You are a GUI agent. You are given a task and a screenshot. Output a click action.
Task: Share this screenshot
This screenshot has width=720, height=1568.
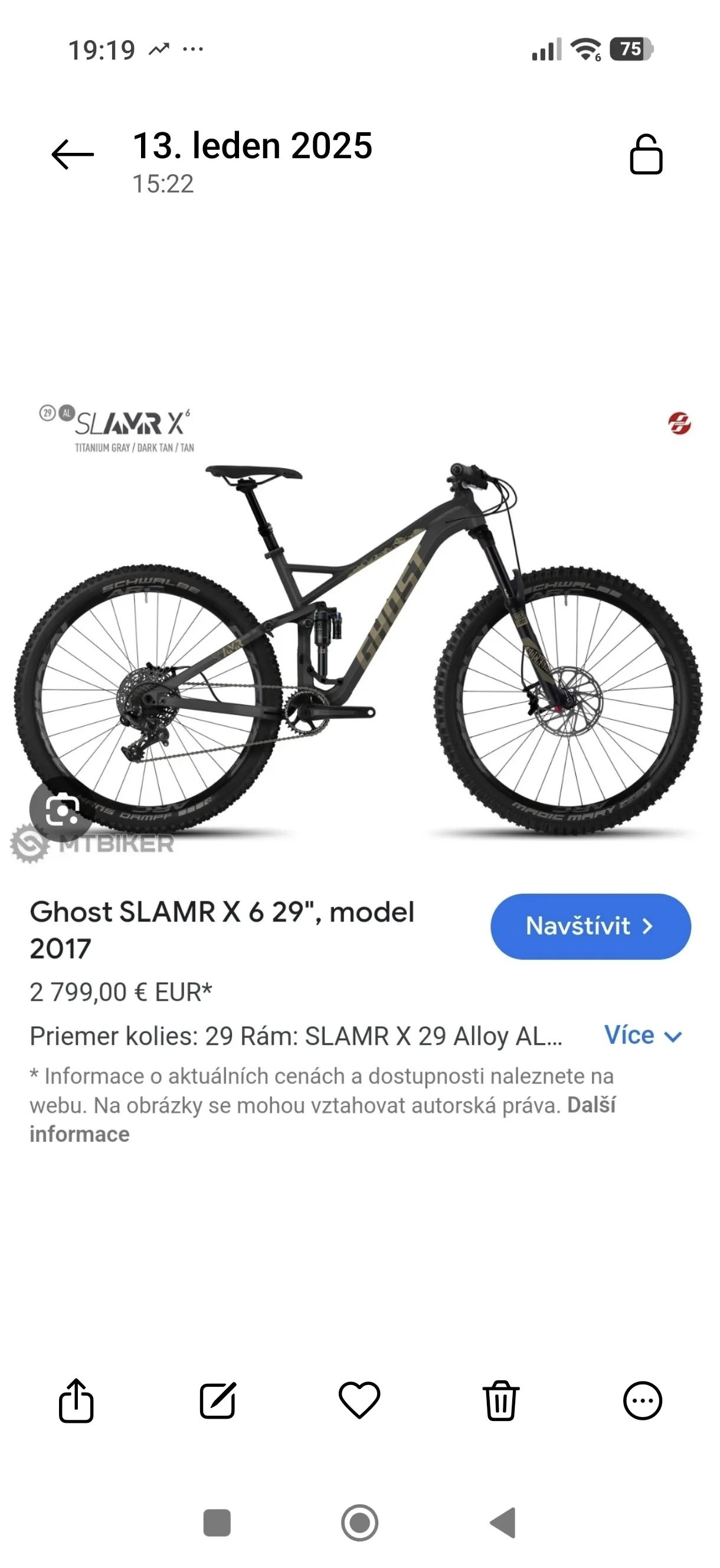76,1400
